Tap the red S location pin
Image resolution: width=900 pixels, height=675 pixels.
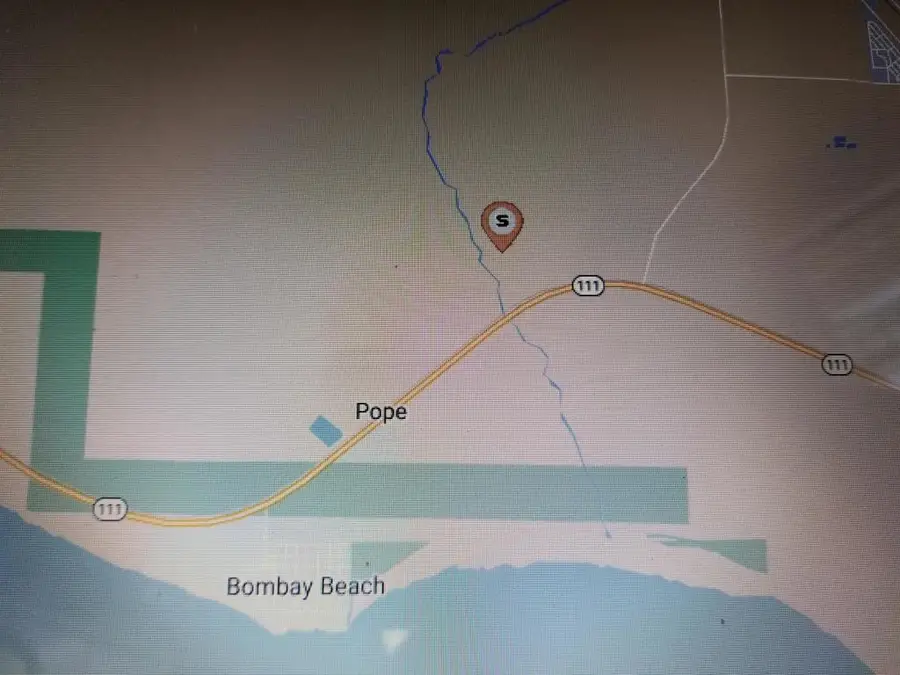point(502,222)
